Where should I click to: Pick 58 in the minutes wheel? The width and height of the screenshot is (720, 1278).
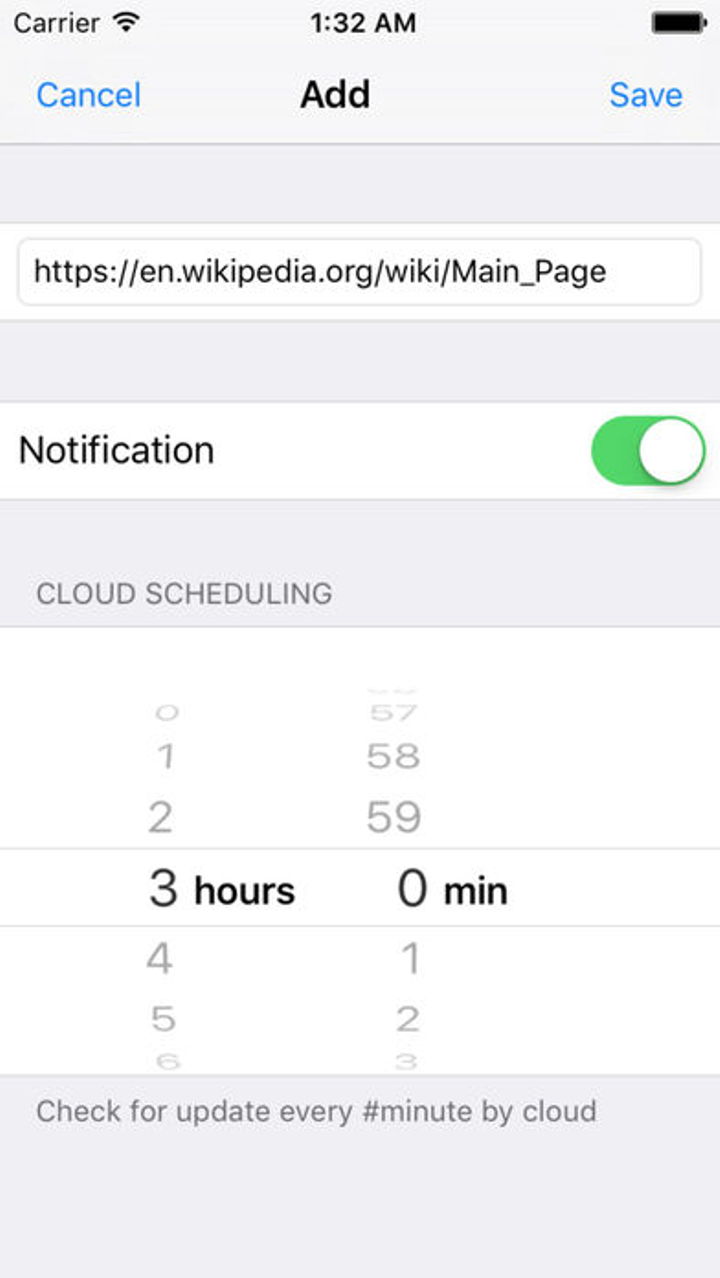[393, 756]
